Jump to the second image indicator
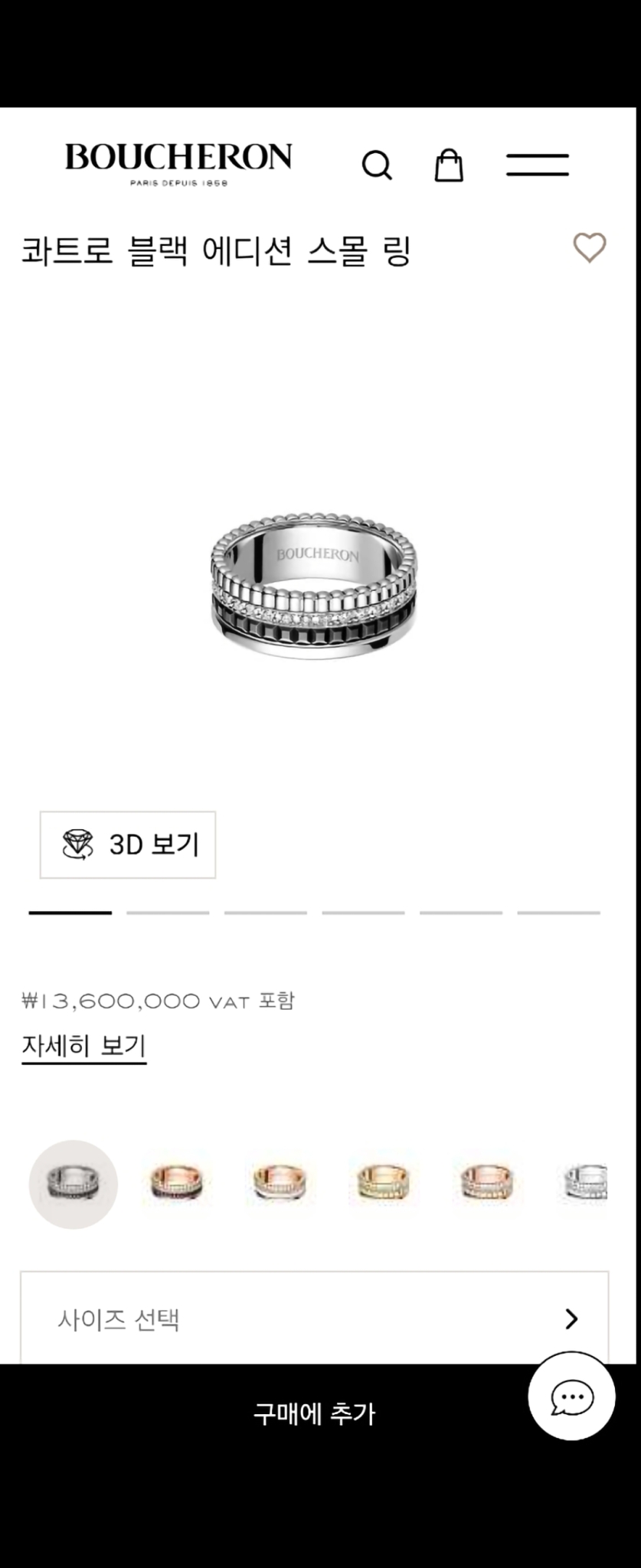The height and width of the screenshot is (1568, 641). 168,913
